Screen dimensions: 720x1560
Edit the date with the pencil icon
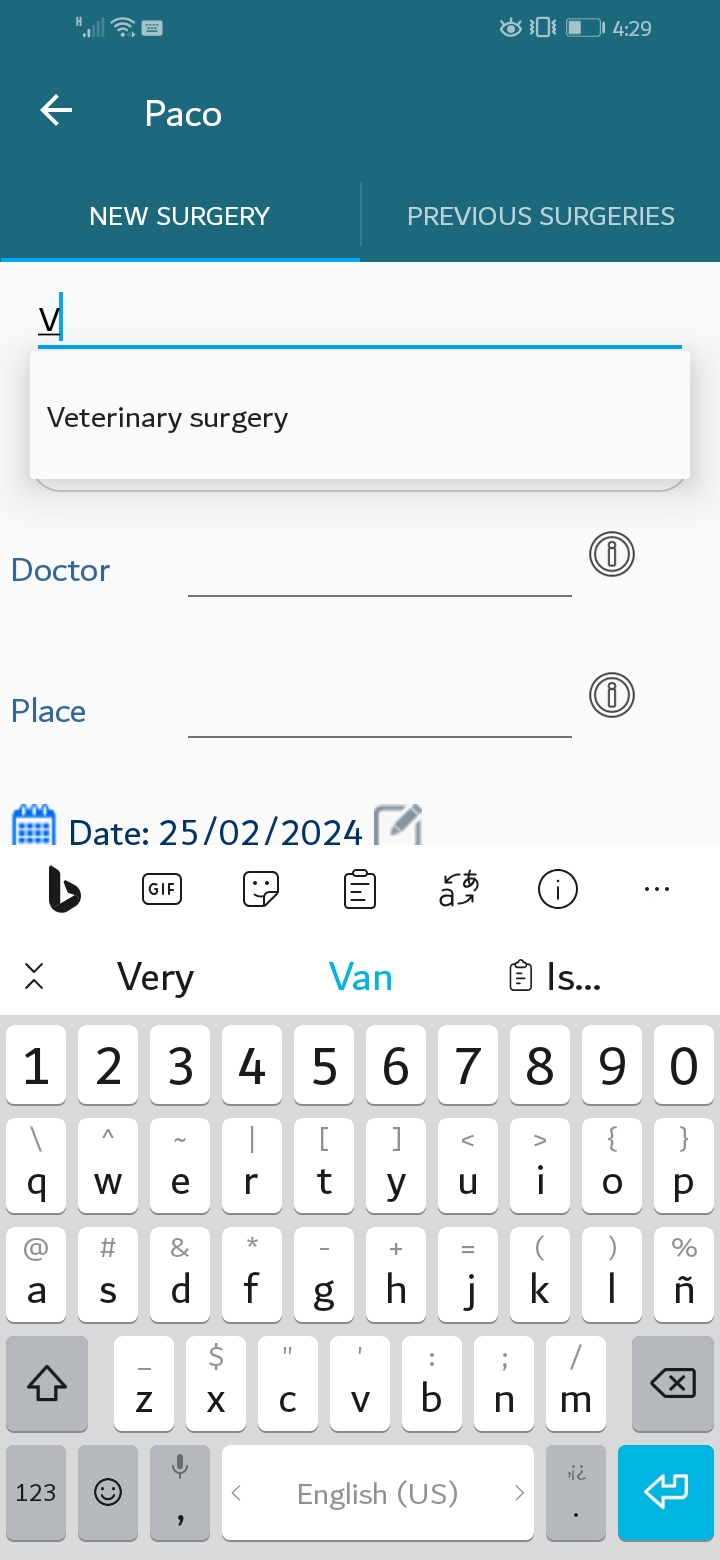398,826
